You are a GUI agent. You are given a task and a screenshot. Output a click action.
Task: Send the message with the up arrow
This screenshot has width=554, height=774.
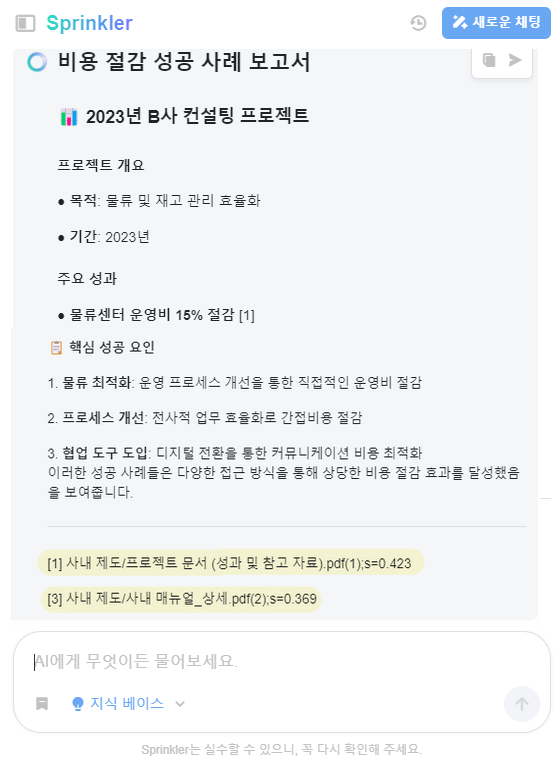click(x=521, y=703)
